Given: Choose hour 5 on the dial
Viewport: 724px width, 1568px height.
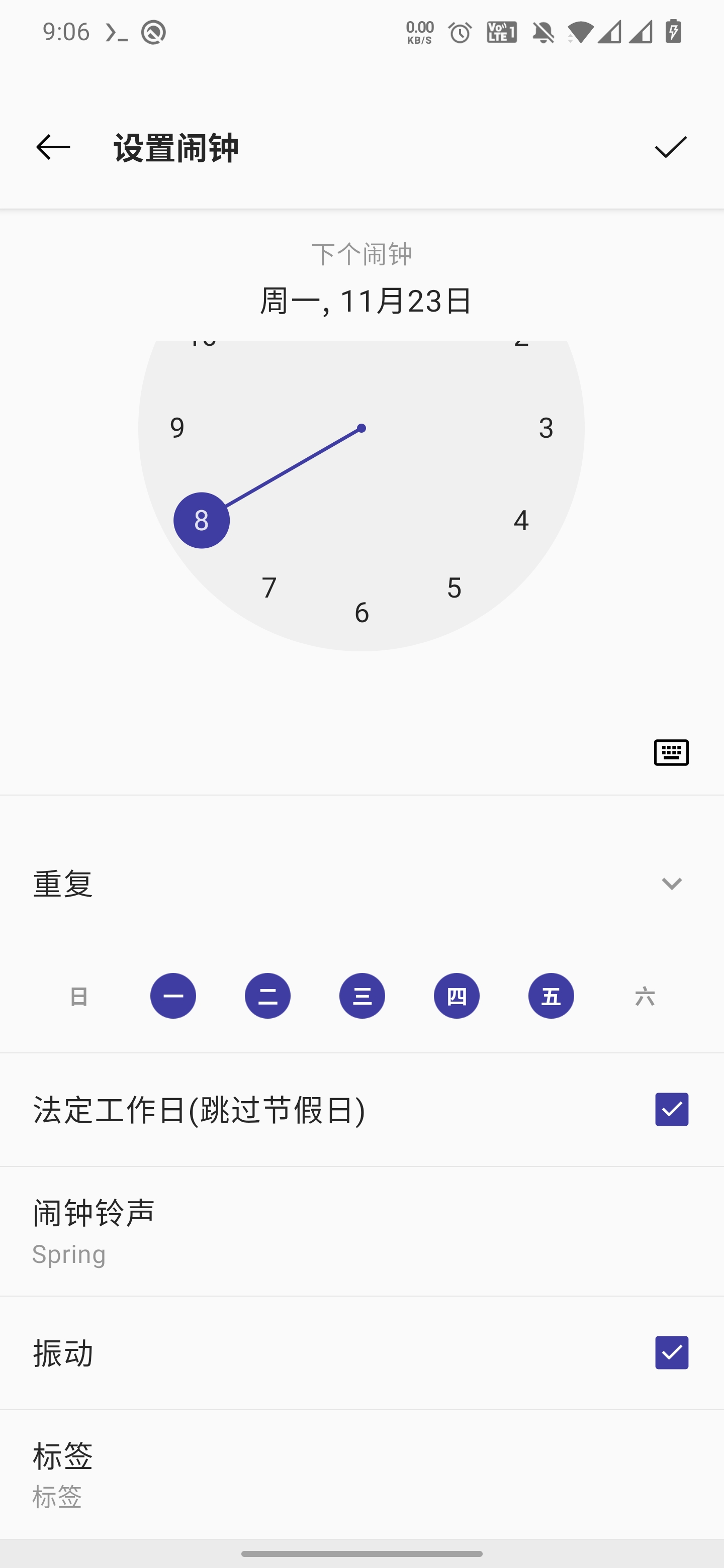Looking at the screenshot, I should point(454,587).
